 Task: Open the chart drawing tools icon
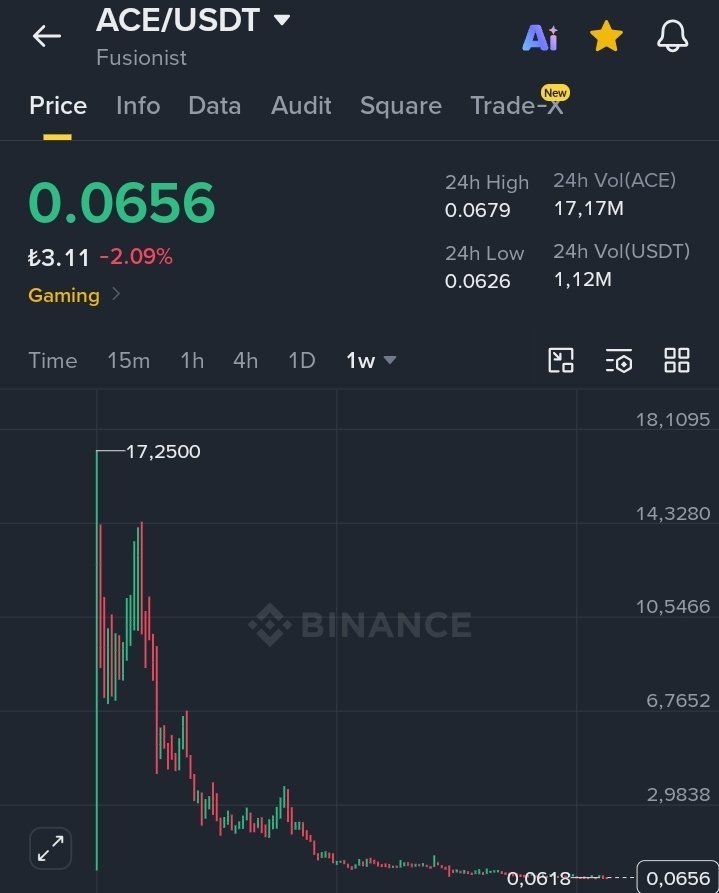point(561,361)
